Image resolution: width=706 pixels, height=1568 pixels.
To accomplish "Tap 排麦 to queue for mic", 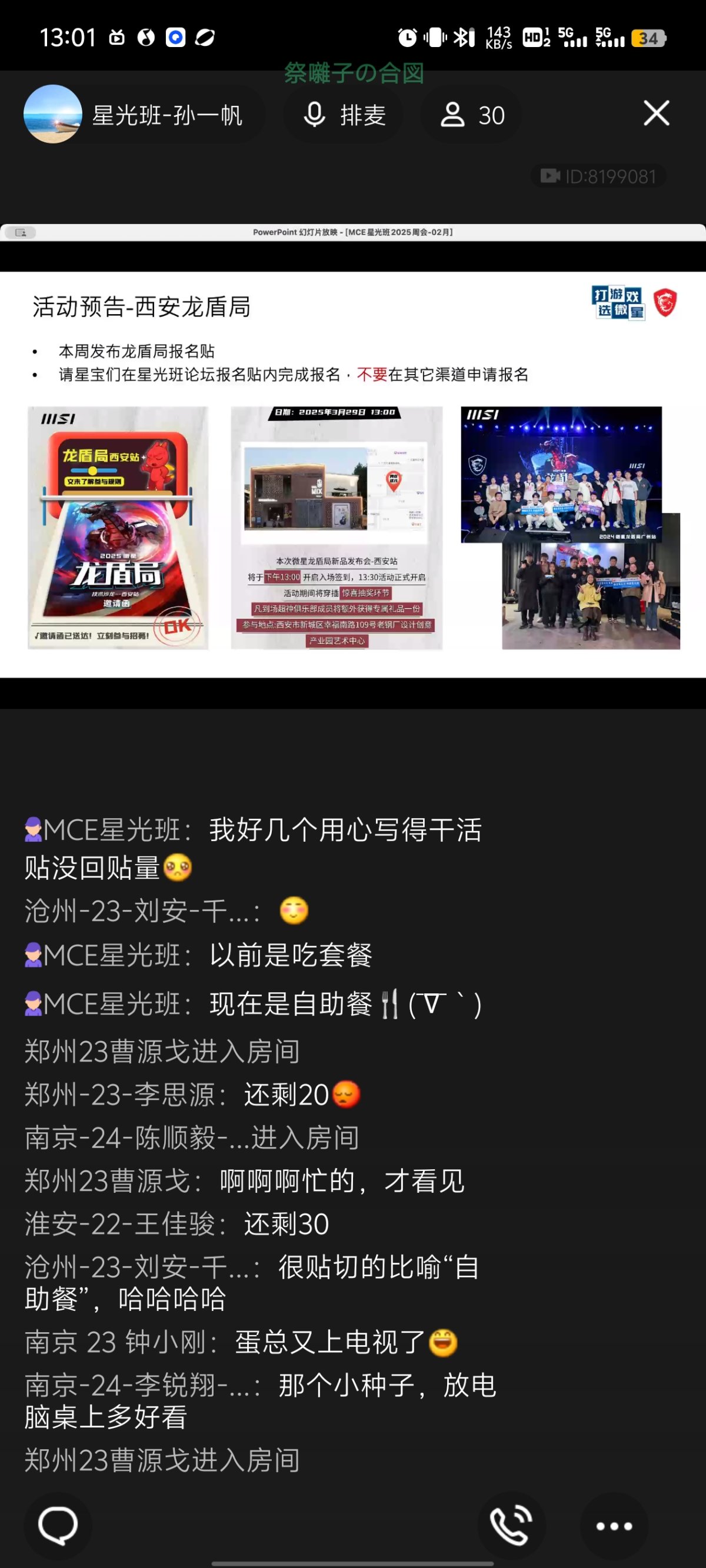I will pyautogui.click(x=344, y=115).
